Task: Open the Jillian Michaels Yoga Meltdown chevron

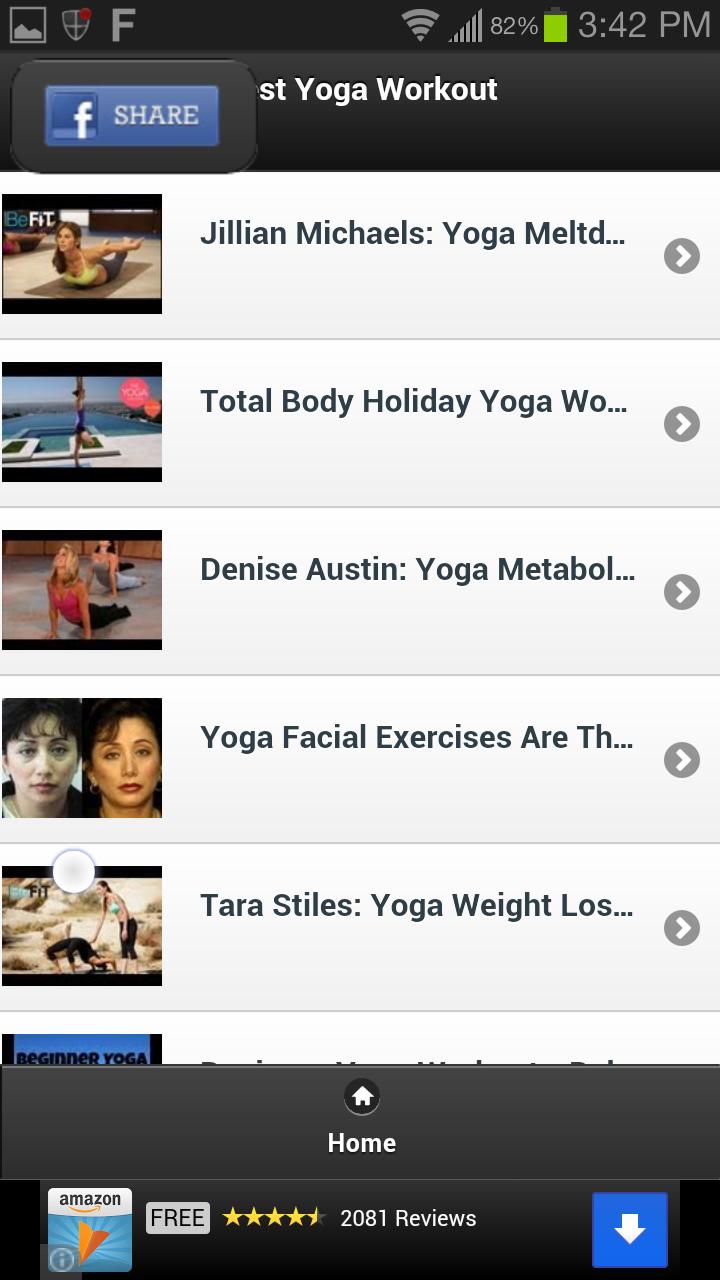Action: click(x=681, y=256)
